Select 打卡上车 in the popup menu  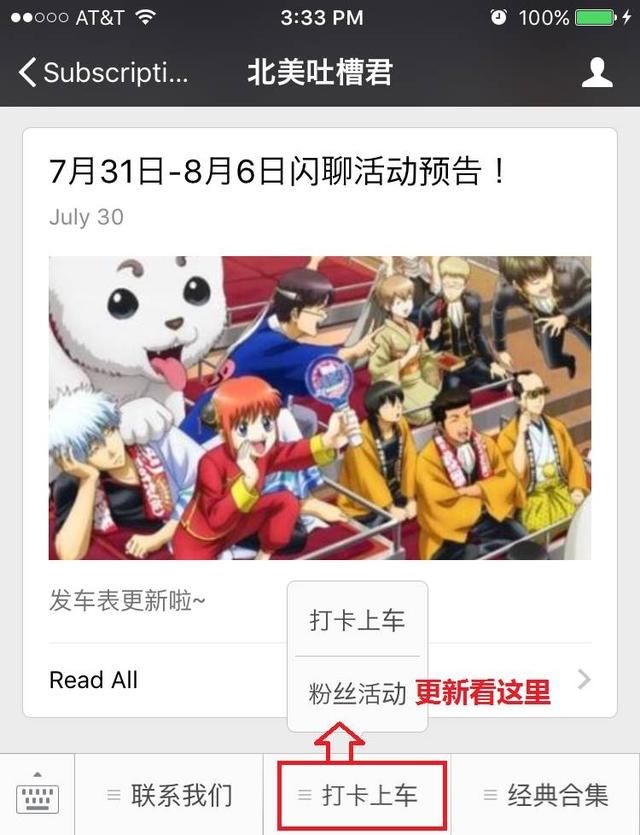point(357,620)
